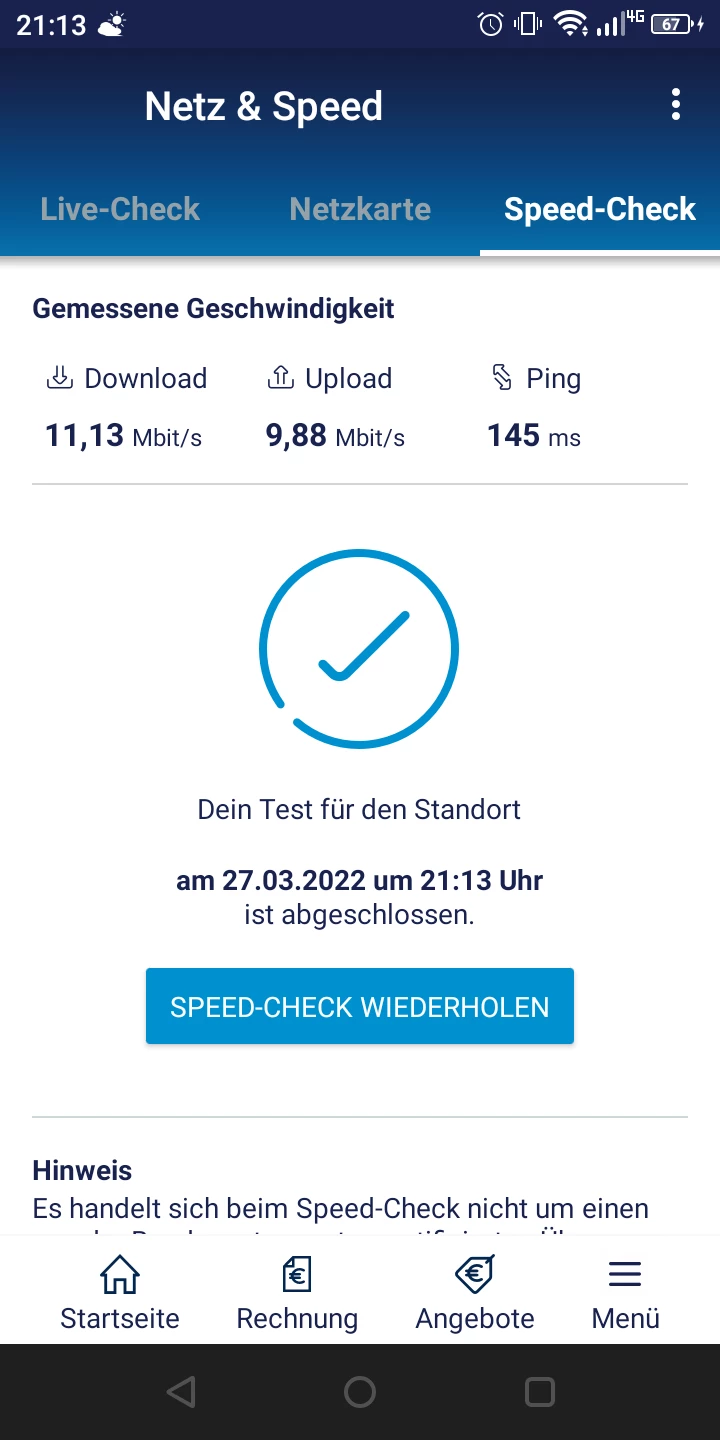Go to Startseite in bottom navigation
This screenshot has height=1440, width=720.
pyautogui.click(x=120, y=1294)
